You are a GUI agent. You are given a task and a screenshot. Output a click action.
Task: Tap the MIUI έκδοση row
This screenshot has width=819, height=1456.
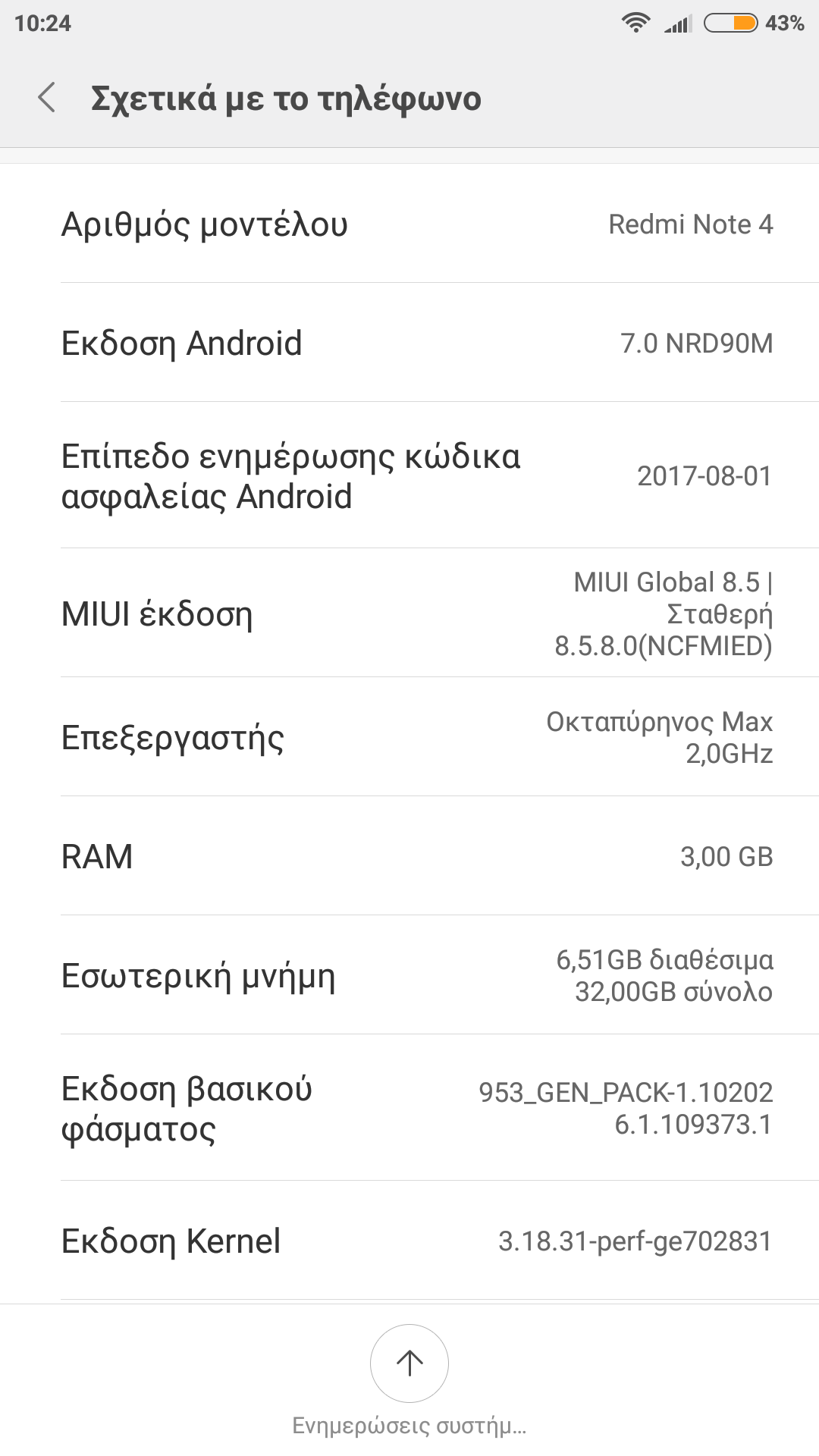click(x=409, y=613)
